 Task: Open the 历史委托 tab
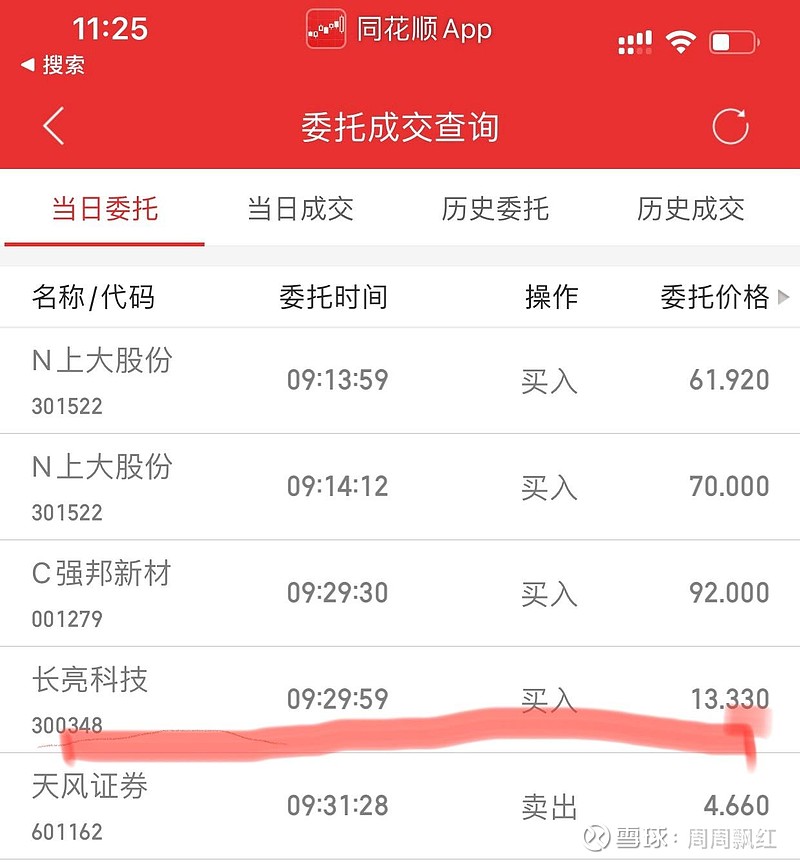(x=496, y=210)
